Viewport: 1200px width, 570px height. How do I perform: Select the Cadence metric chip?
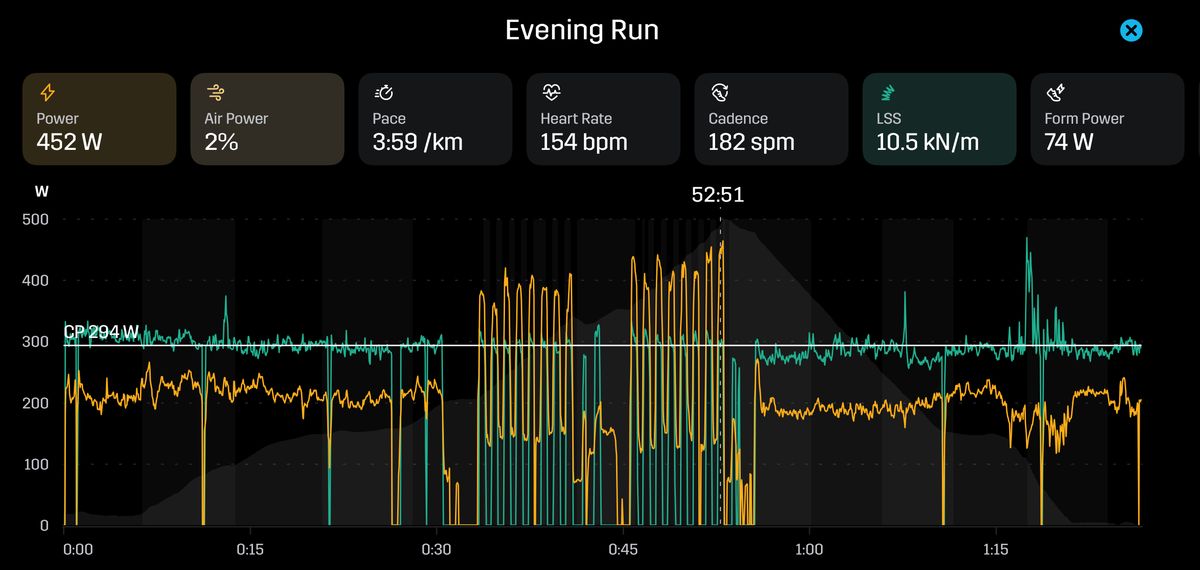771,119
